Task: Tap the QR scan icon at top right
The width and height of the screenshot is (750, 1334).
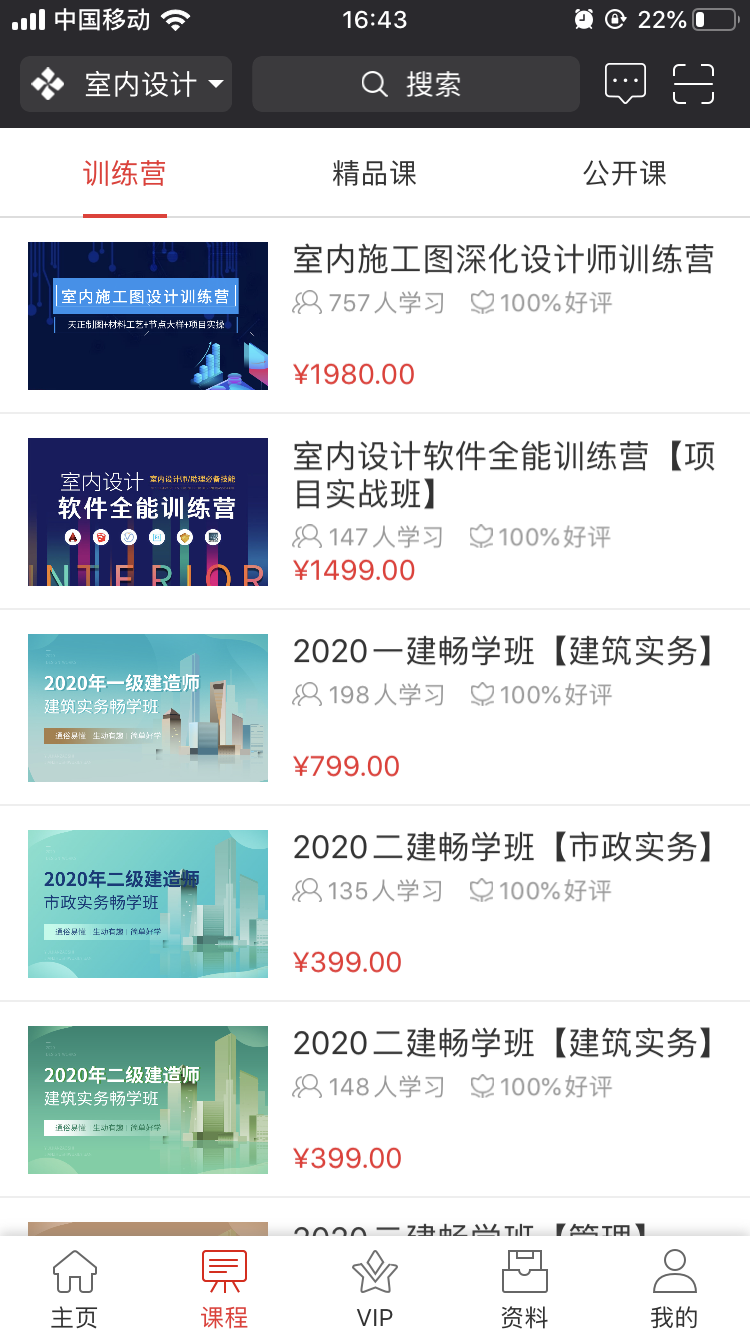Action: 693,84
